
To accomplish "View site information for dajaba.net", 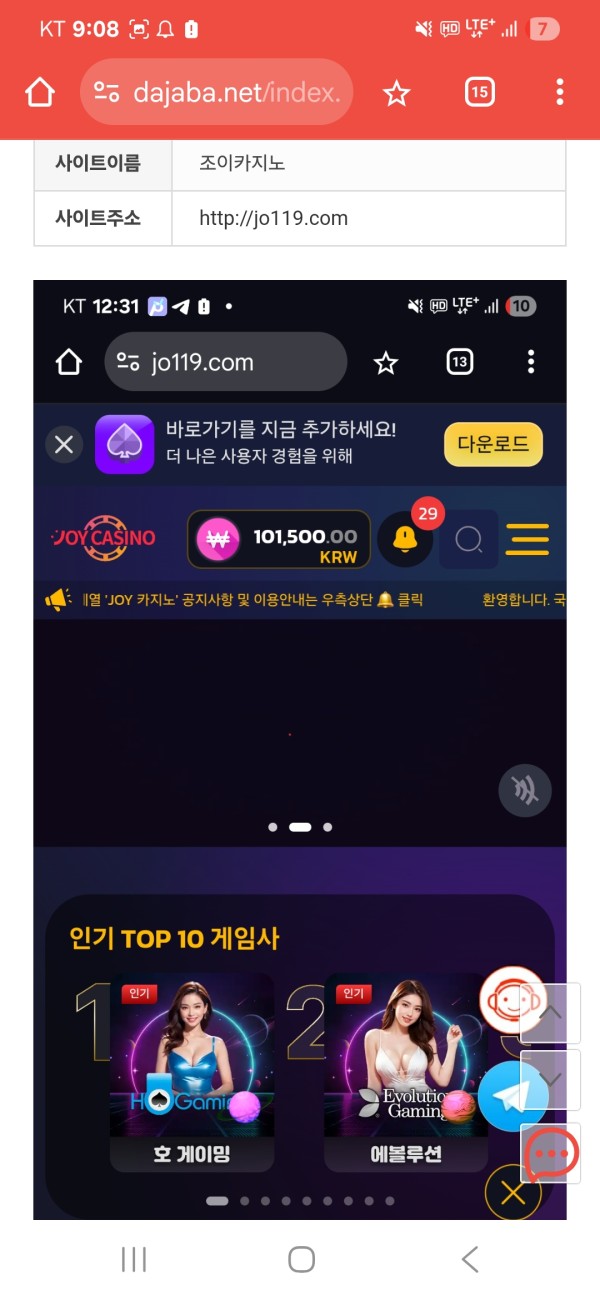I will 107,93.
